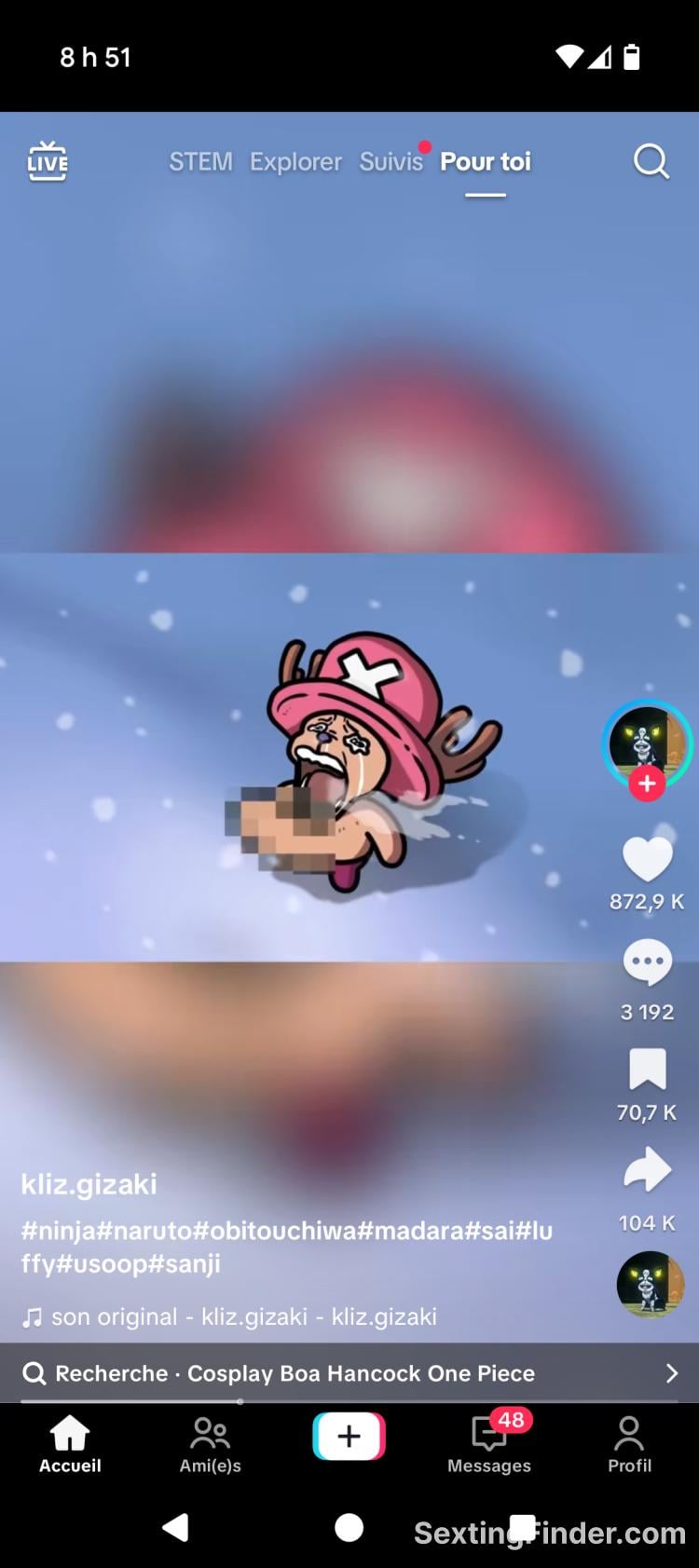Open the spinning sound disc
Screen dimensions: 699x1568
650,1284
